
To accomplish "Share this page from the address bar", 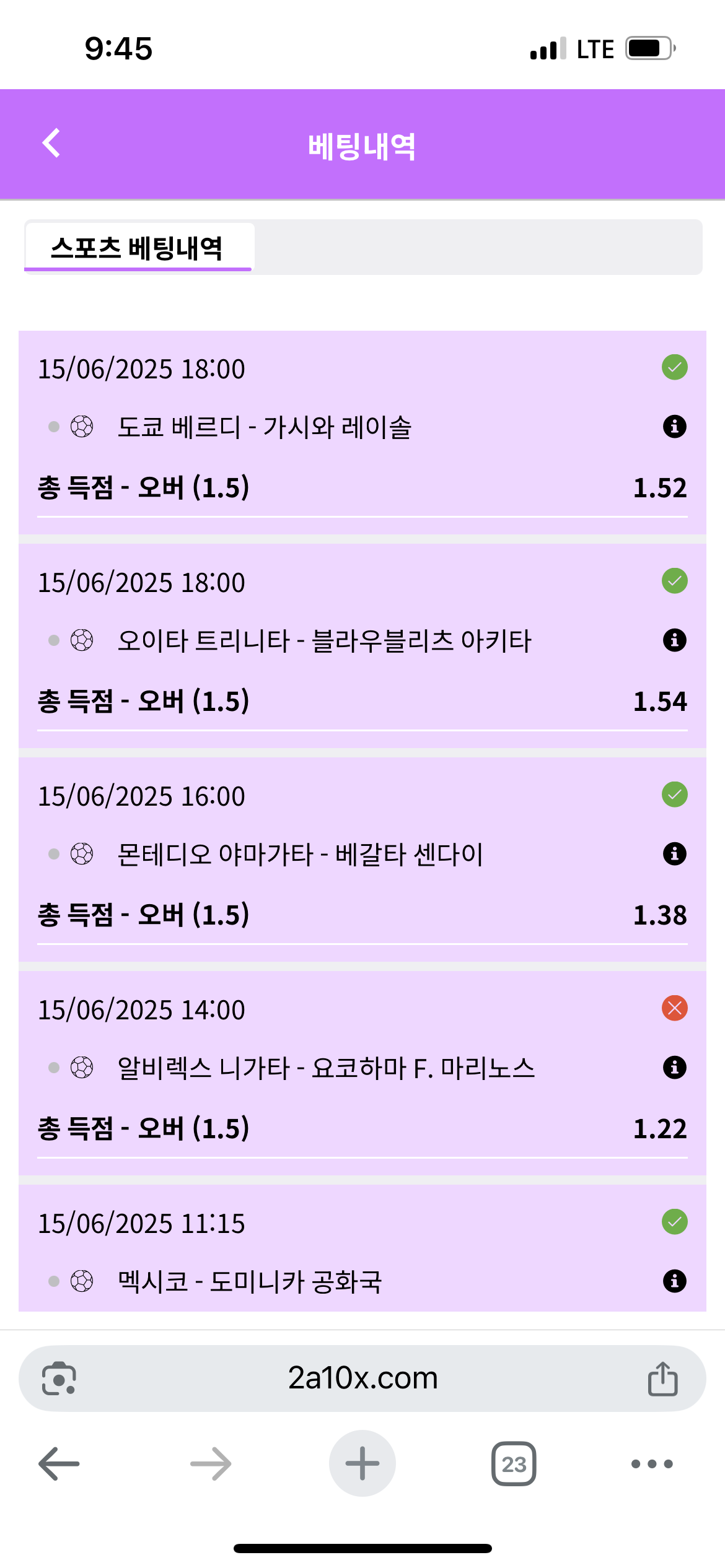I will (662, 1379).
